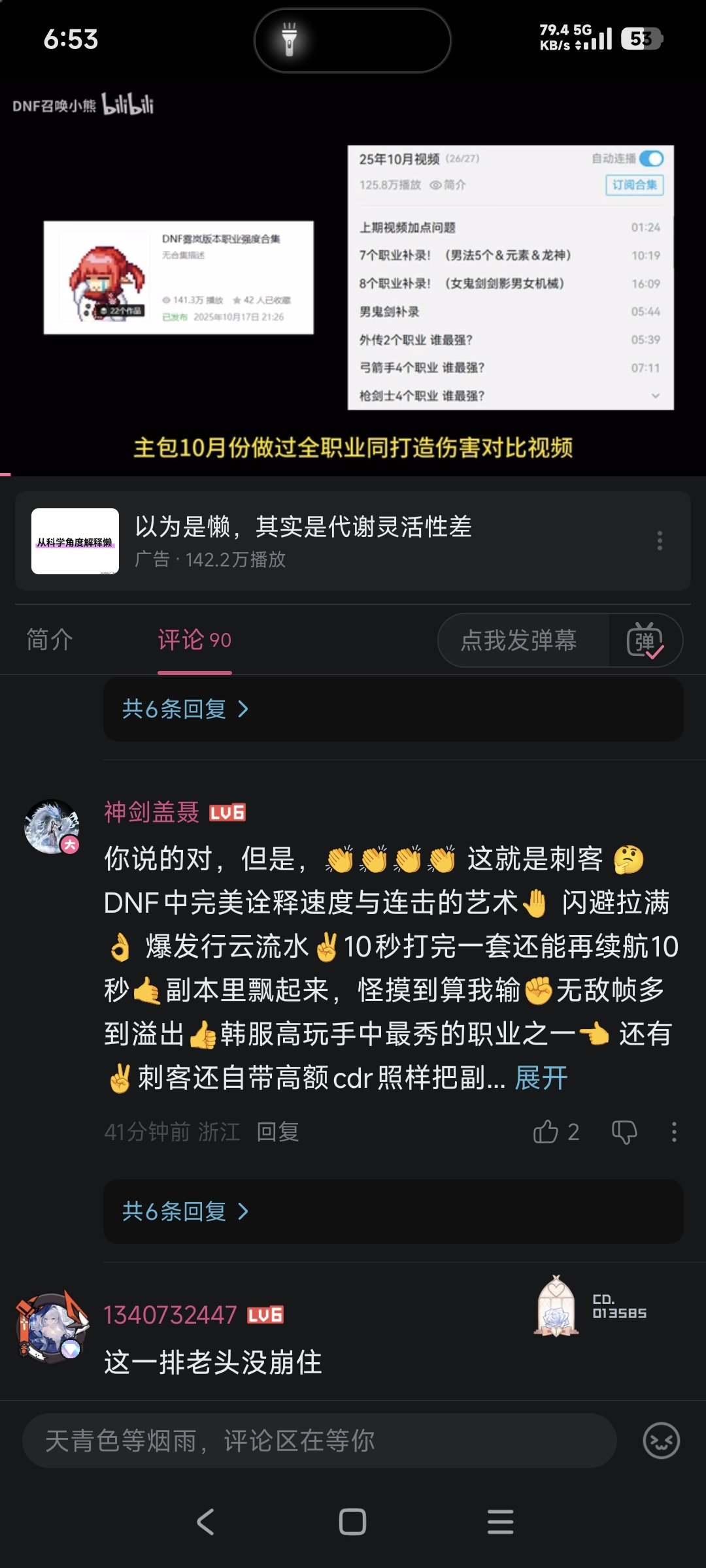Open the overflow menu on the ad card
This screenshot has height=1568, width=706.
pyautogui.click(x=660, y=541)
